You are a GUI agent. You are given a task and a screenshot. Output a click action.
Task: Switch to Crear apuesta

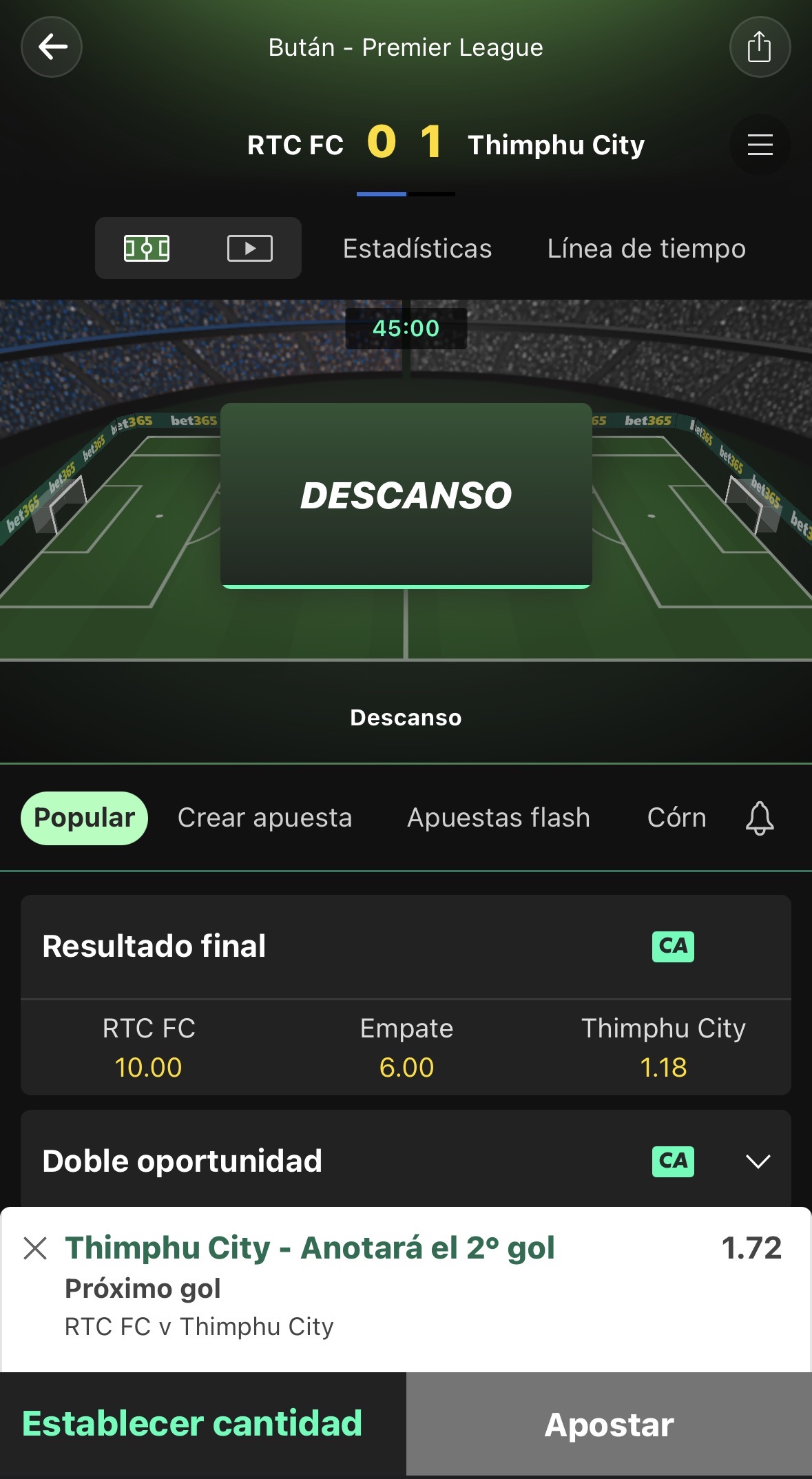264,818
